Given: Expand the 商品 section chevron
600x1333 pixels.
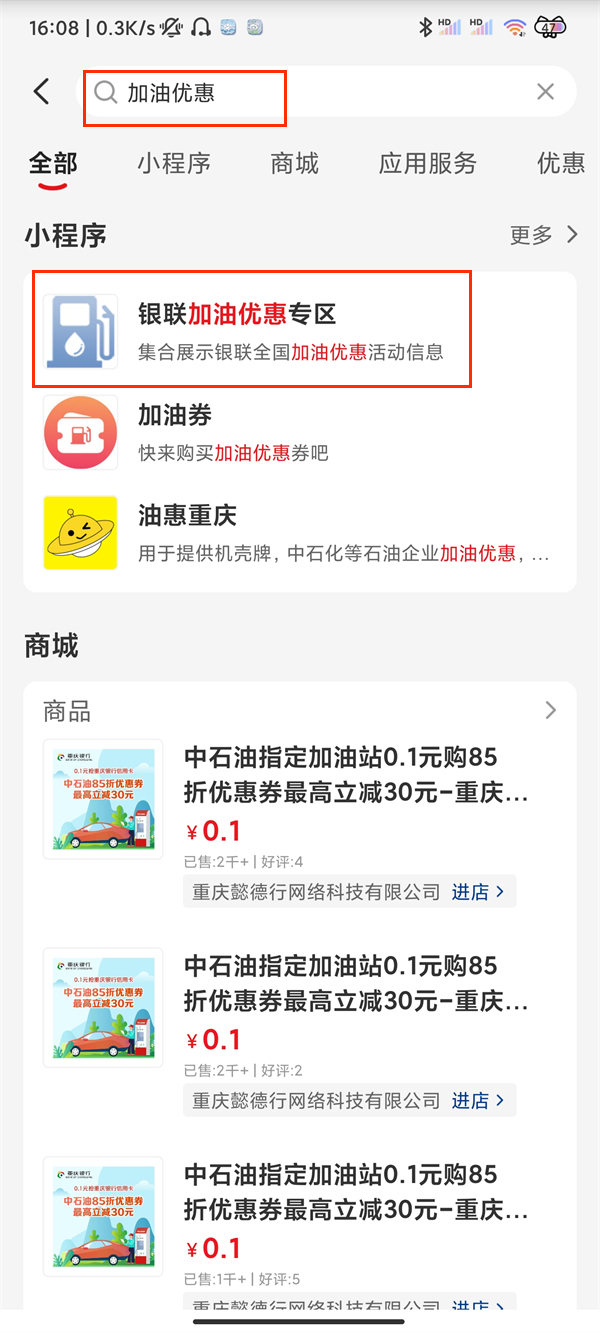Looking at the screenshot, I should [550, 710].
